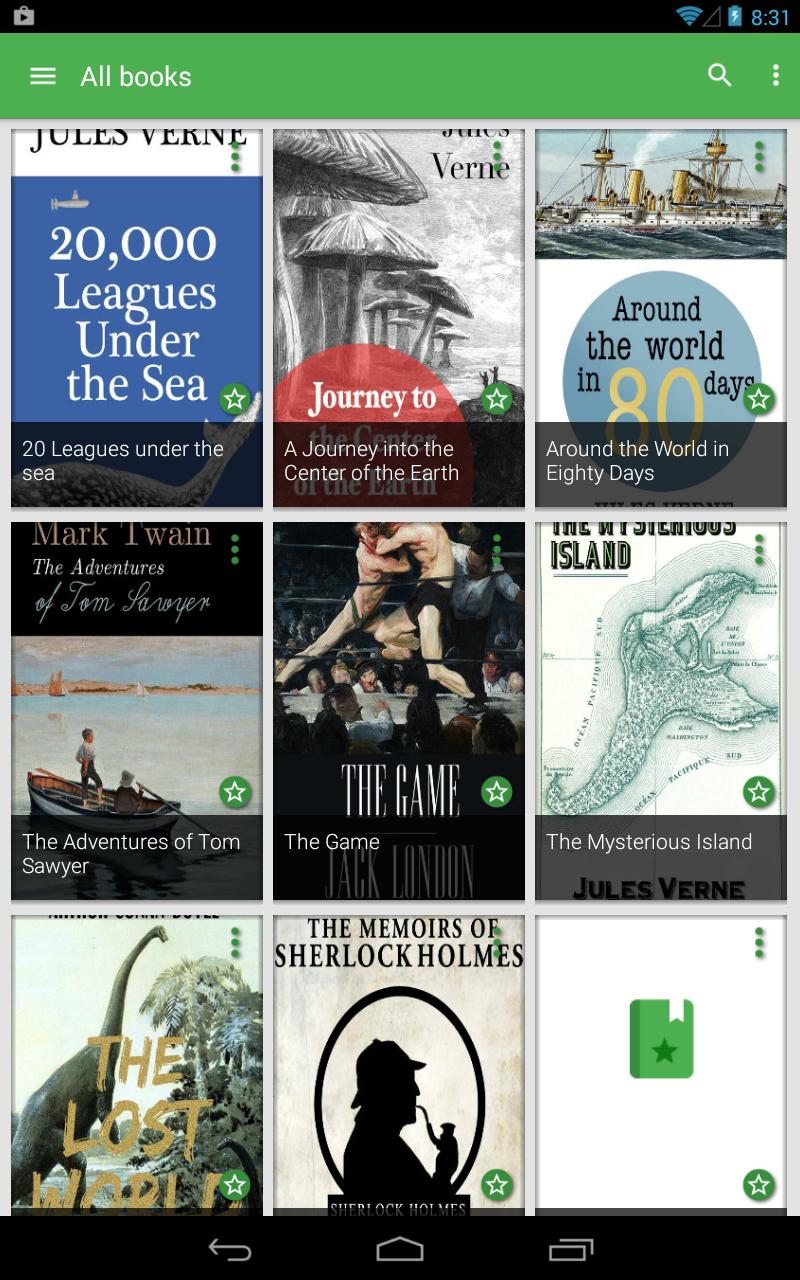Open options menu for Around the World book
800x1280 pixels.
pyautogui.click(x=759, y=156)
